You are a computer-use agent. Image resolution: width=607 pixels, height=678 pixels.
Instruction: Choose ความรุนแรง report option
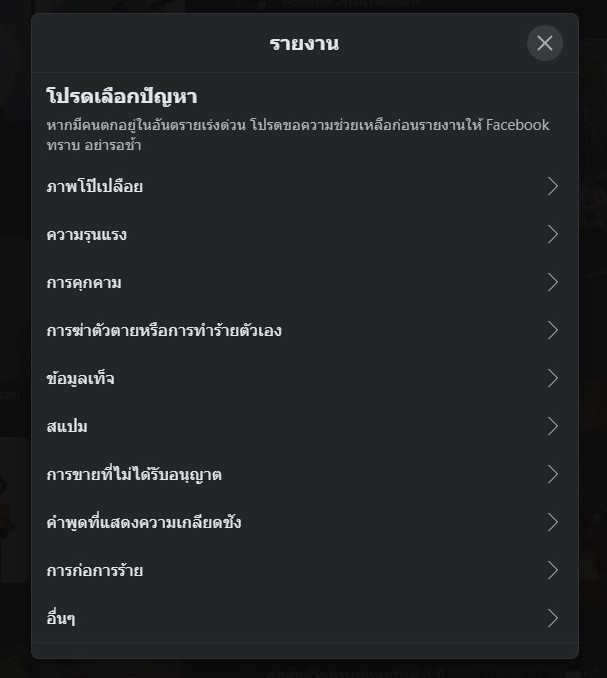pos(304,235)
